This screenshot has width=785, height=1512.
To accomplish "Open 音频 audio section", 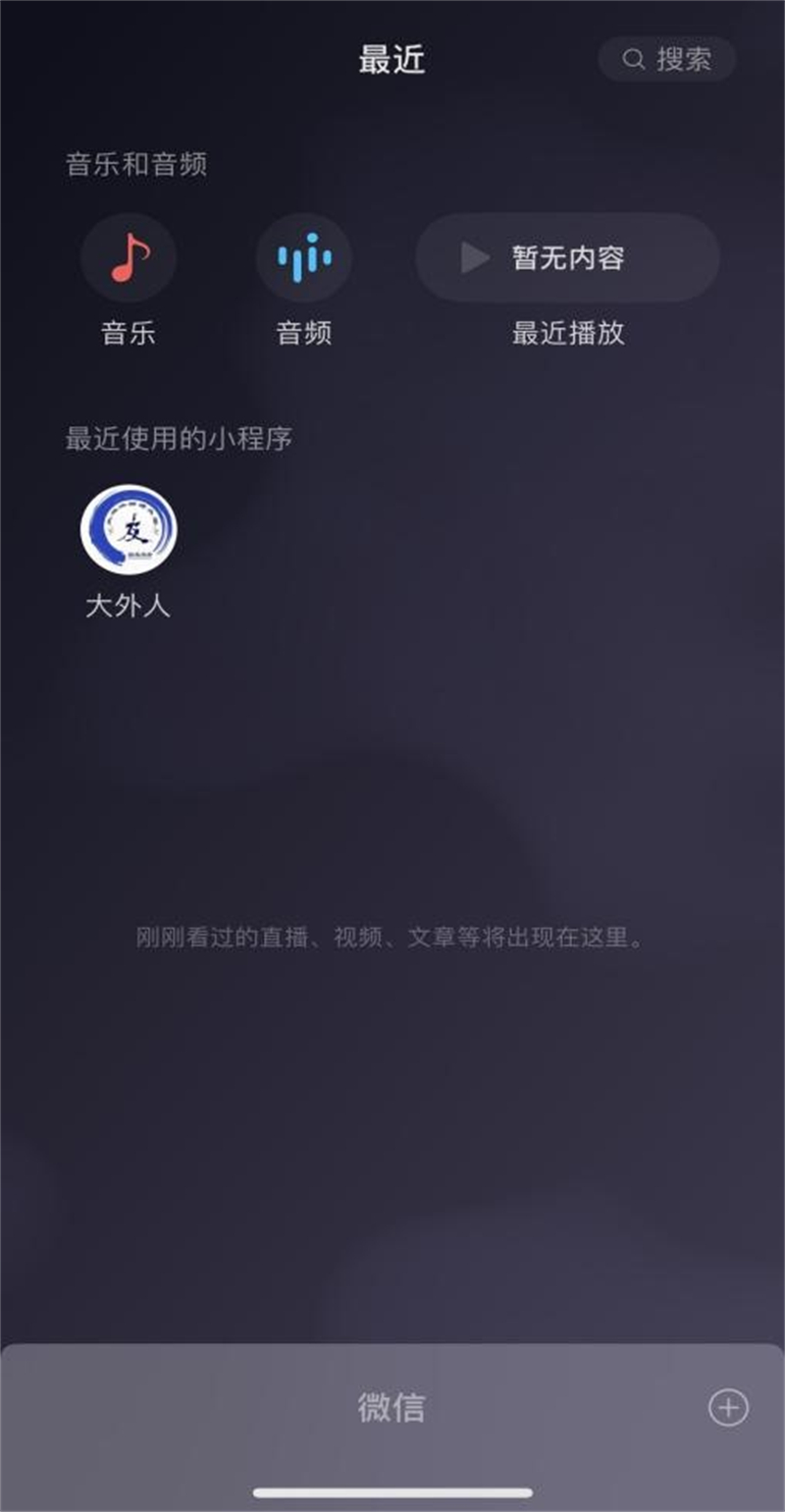I will [304, 258].
